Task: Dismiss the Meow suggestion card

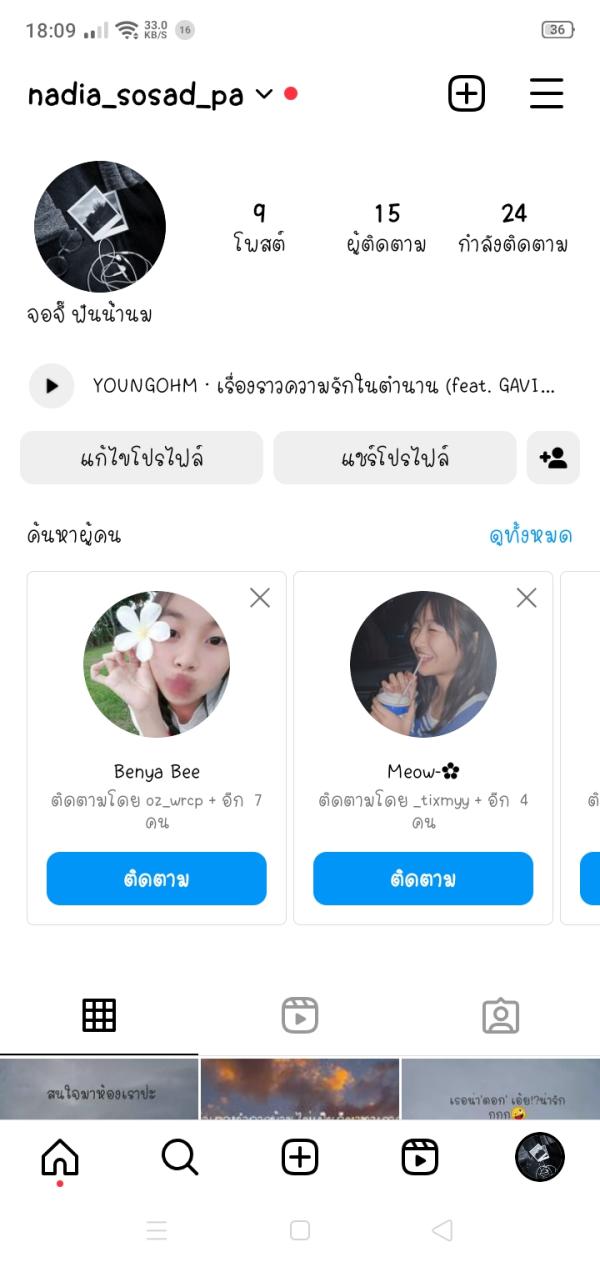Action: 526,598
